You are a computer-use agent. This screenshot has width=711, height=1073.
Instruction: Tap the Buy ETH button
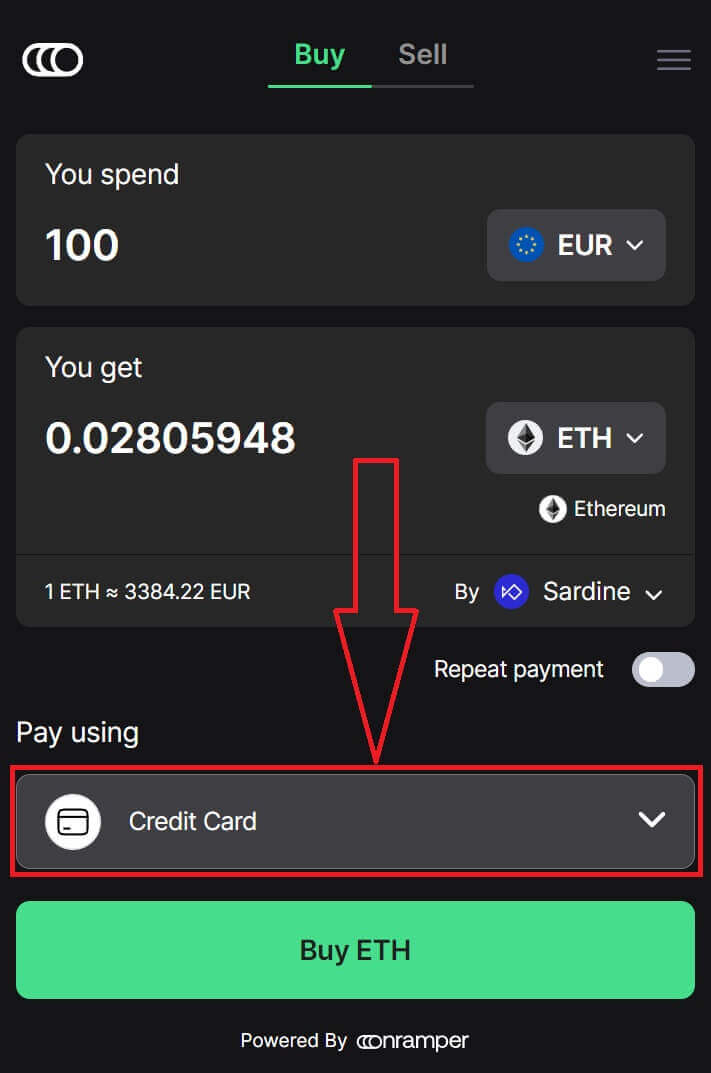[355, 949]
